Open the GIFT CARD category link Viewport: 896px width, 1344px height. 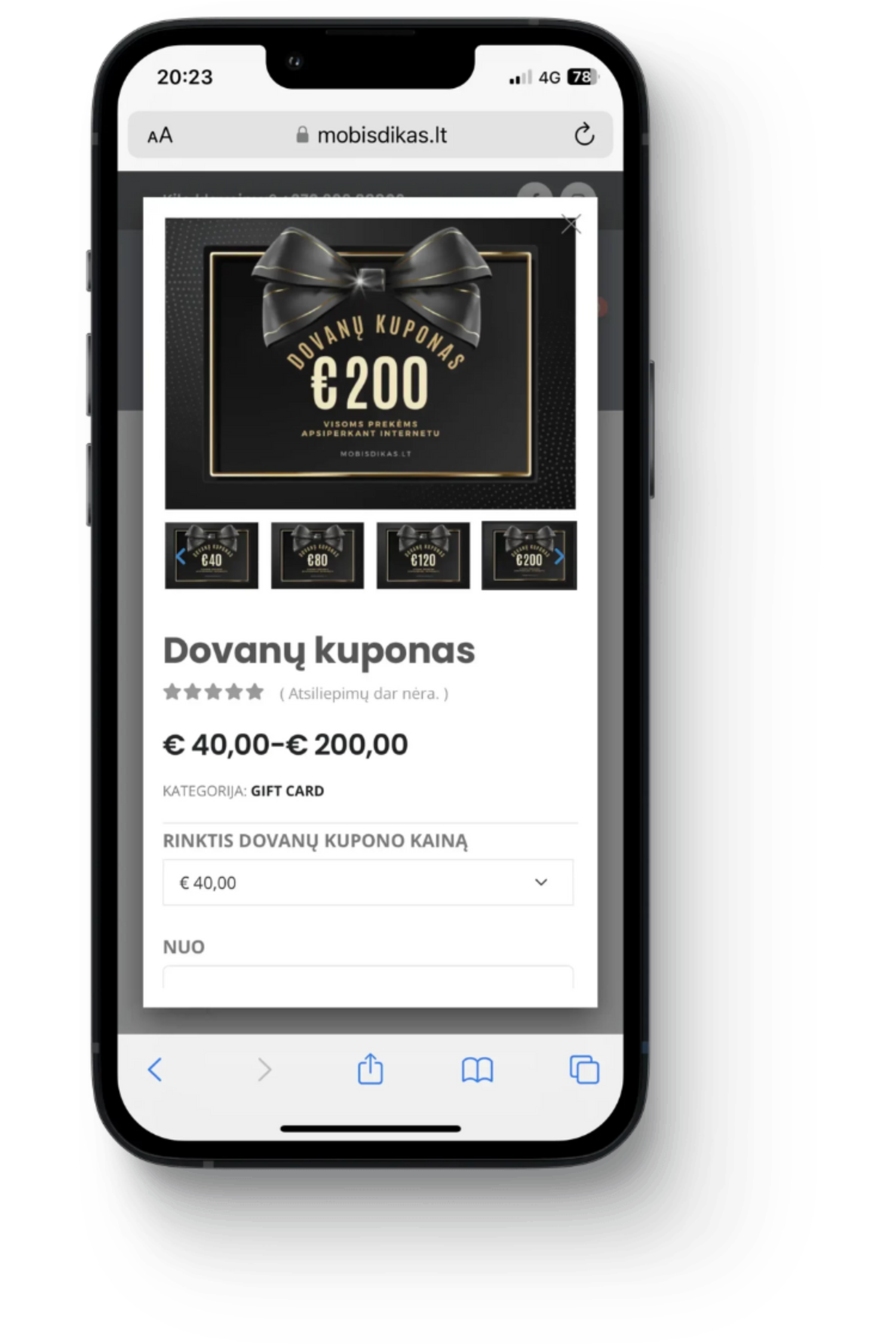click(x=287, y=791)
